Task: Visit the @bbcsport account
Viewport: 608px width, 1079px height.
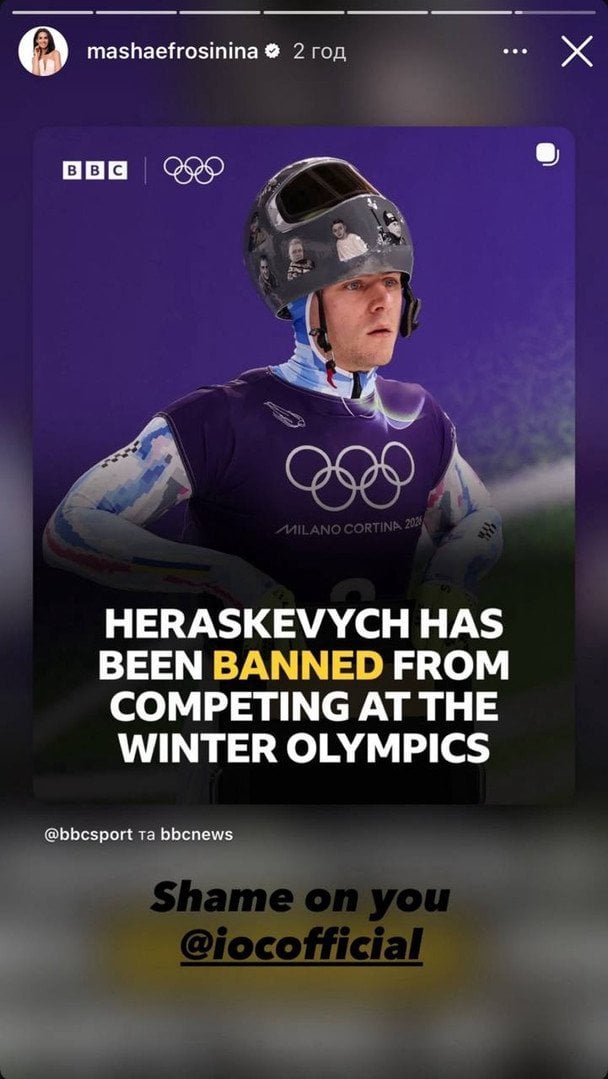Action: (x=88, y=833)
